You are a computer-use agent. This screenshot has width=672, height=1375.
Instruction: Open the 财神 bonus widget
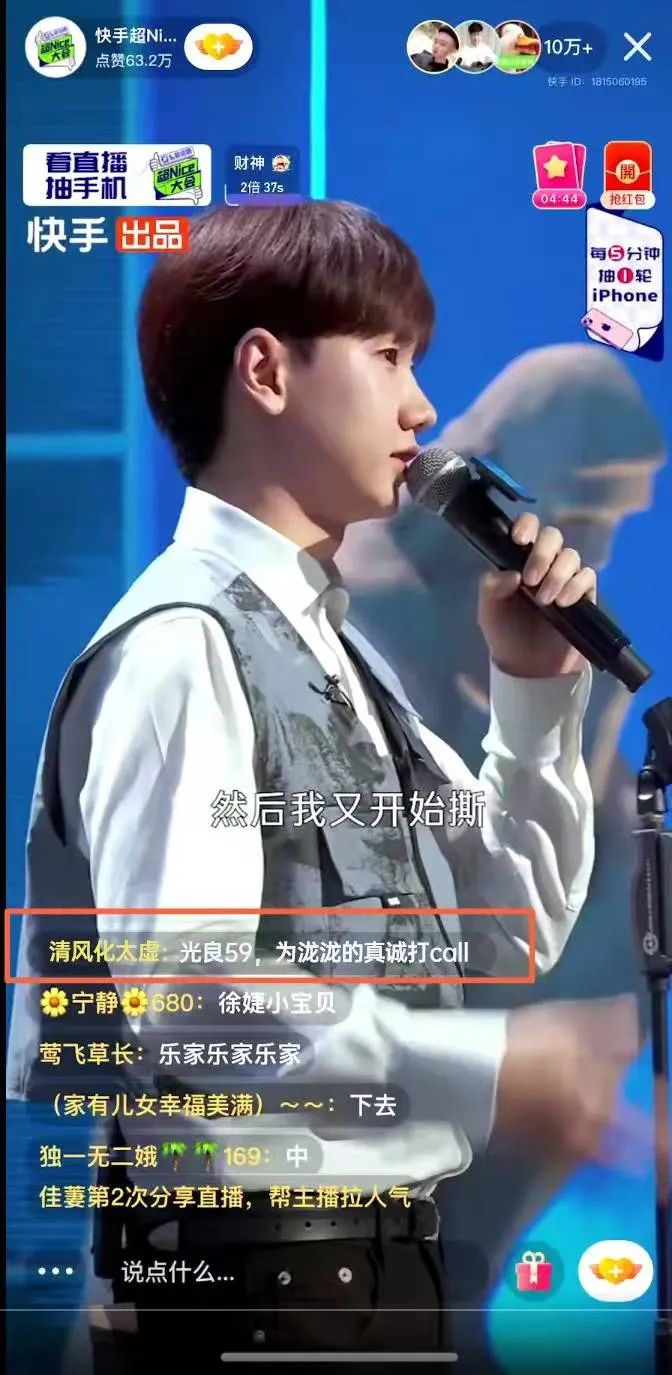coord(262,173)
